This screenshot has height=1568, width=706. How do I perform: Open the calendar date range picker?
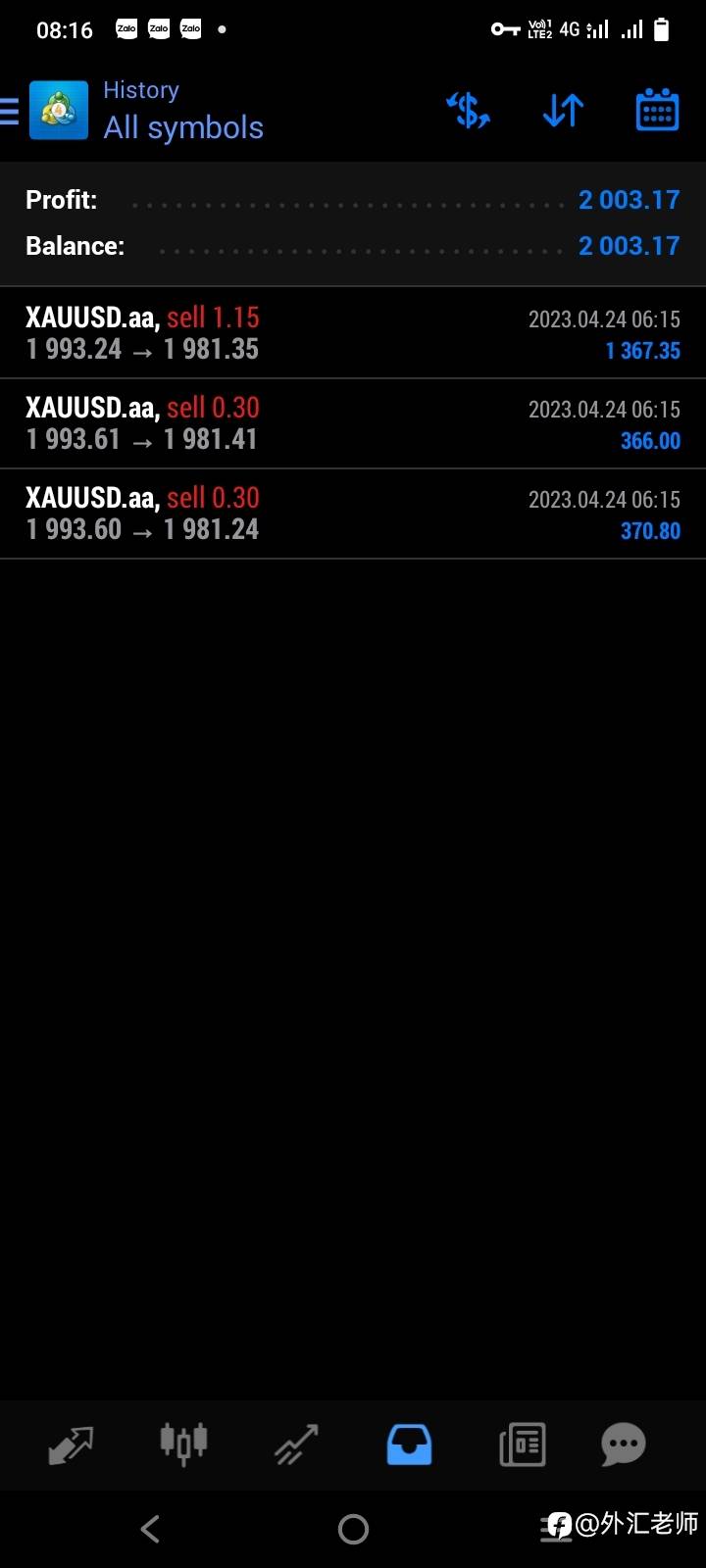click(657, 110)
